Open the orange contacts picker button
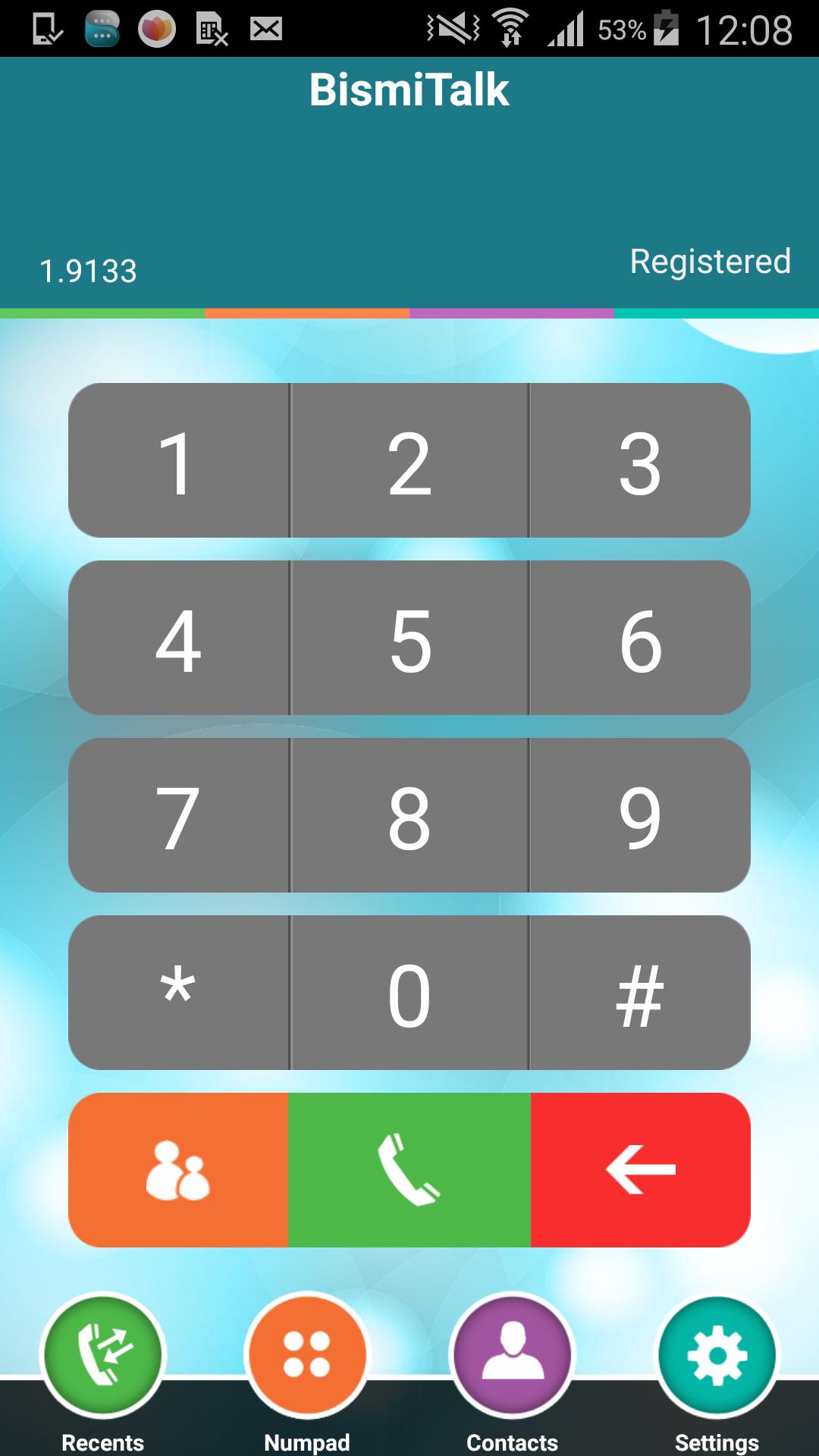This screenshot has height=1456, width=819. 178,1170
